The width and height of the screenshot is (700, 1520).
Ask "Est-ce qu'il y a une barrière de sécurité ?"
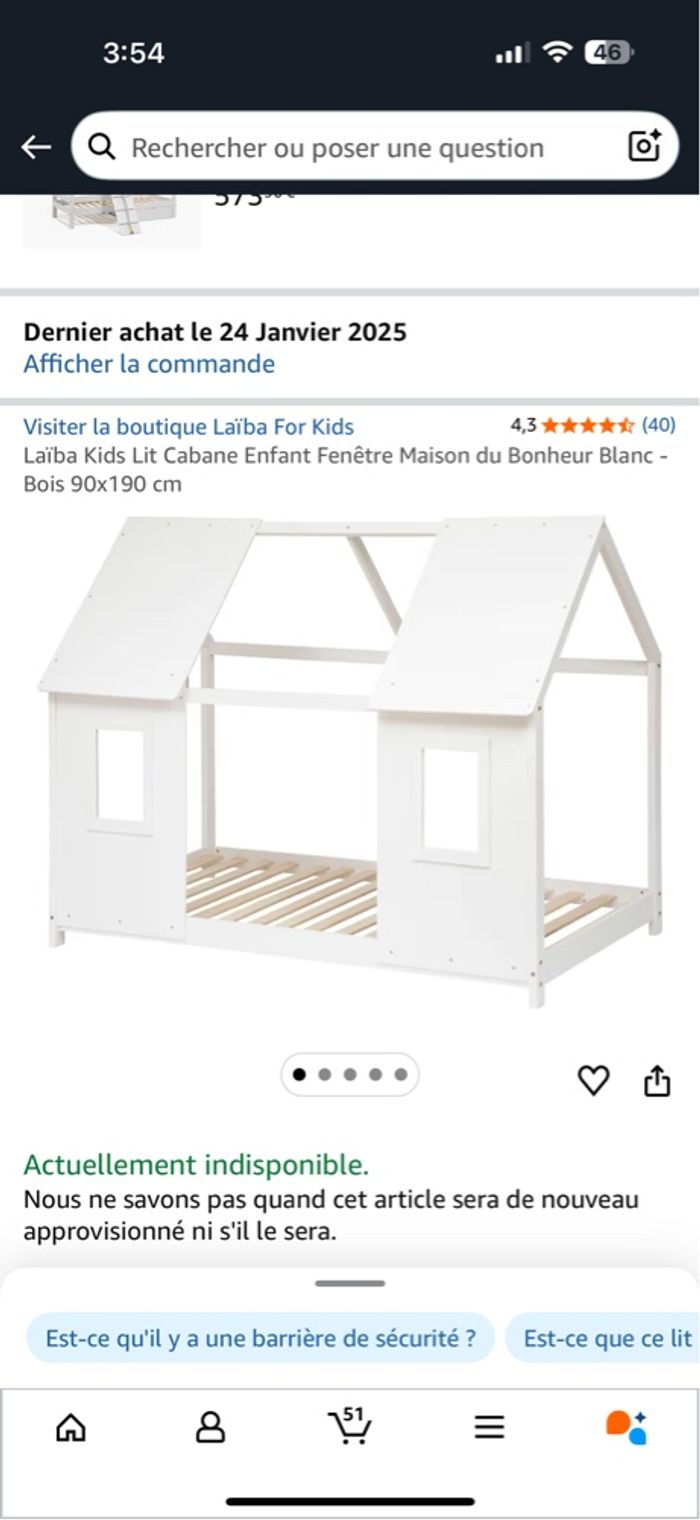[260, 1338]
